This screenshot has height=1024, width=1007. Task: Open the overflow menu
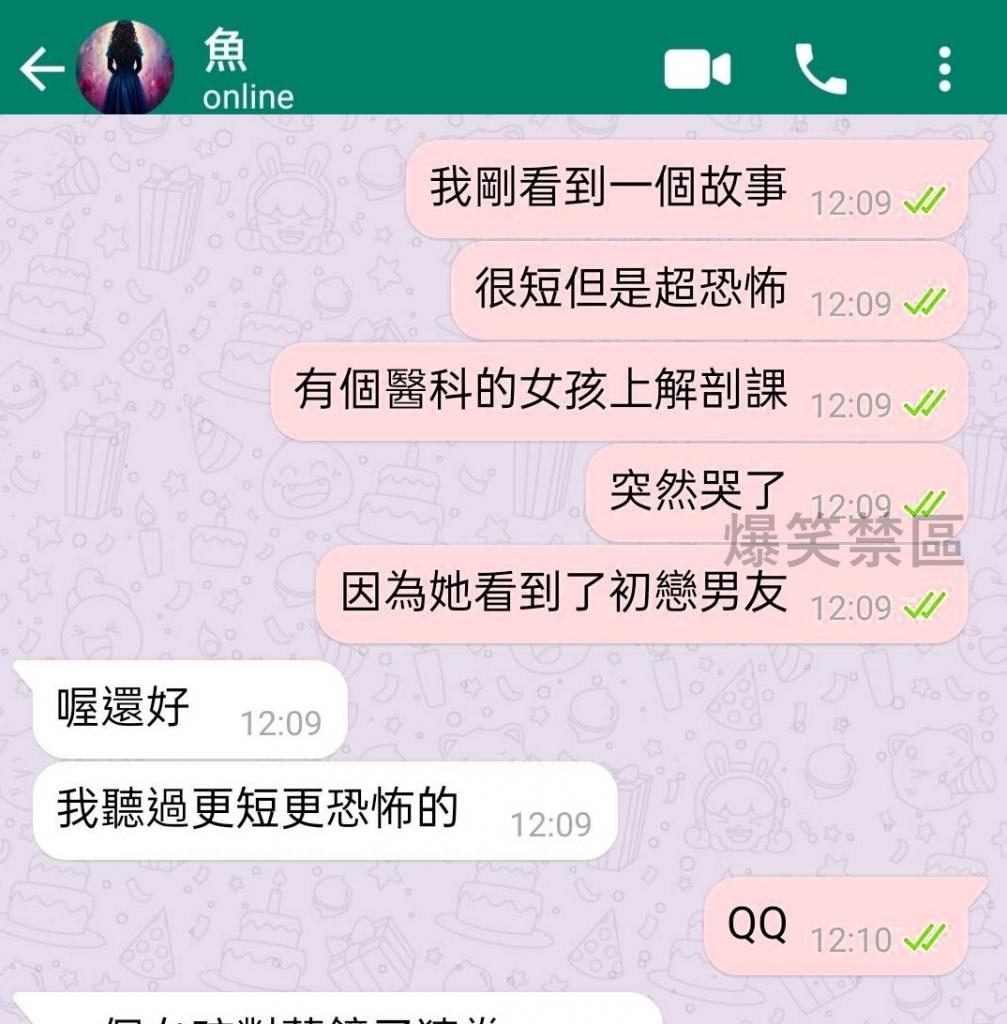944,69
